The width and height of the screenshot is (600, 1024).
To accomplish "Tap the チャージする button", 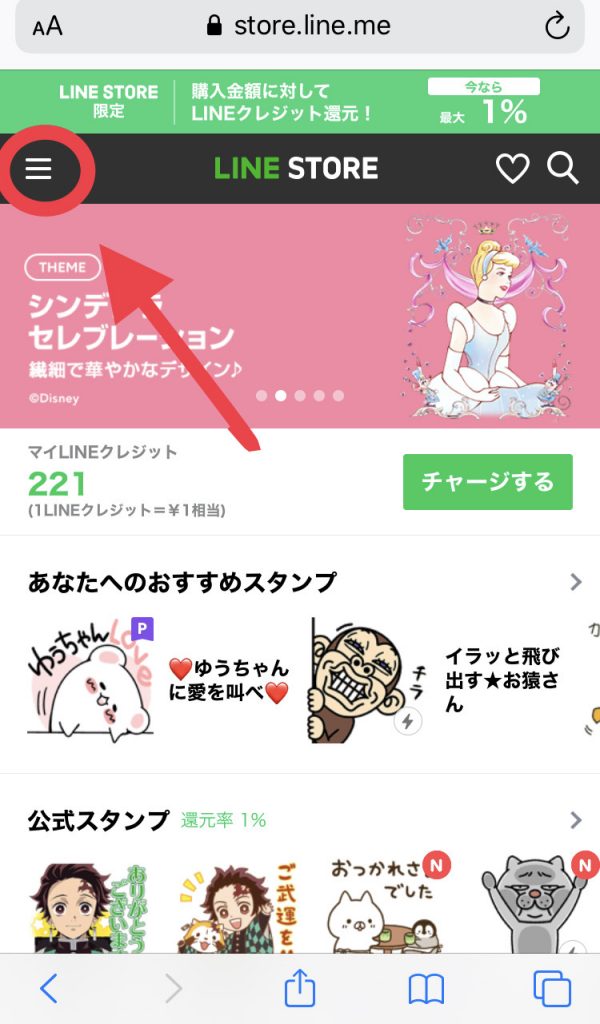I will pyautogui.click(x=487, y=482).
